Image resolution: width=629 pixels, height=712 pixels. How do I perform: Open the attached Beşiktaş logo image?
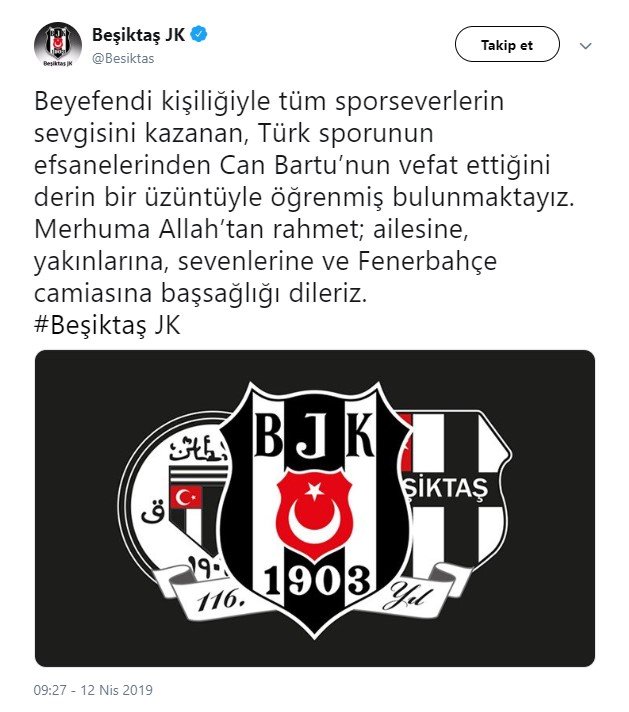[315, 508]
